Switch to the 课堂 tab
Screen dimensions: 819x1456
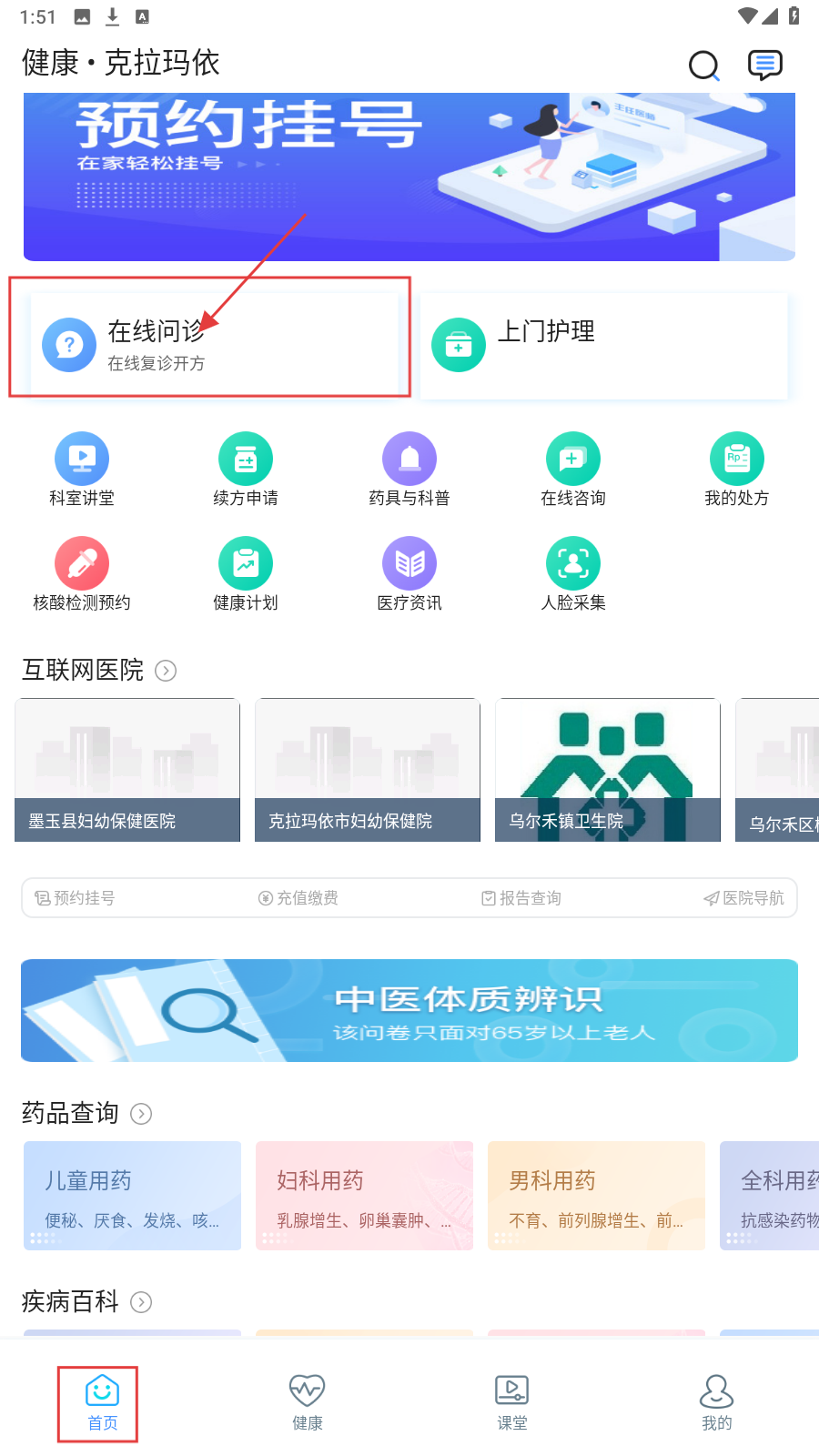point(512,1402)
